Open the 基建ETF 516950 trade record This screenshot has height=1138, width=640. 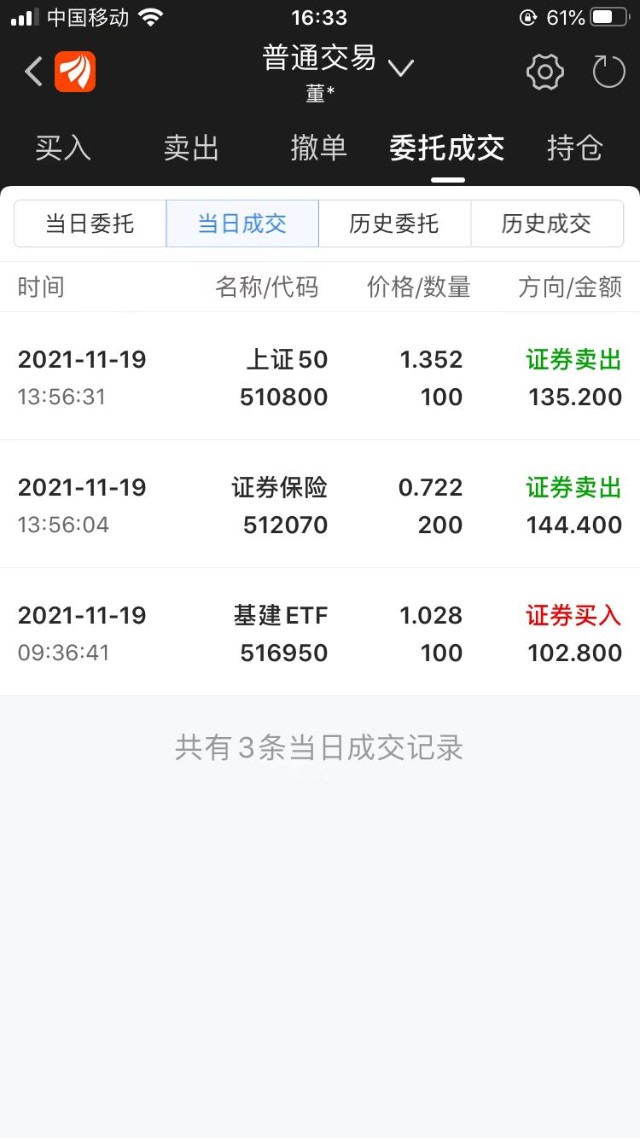click(320, 633)
